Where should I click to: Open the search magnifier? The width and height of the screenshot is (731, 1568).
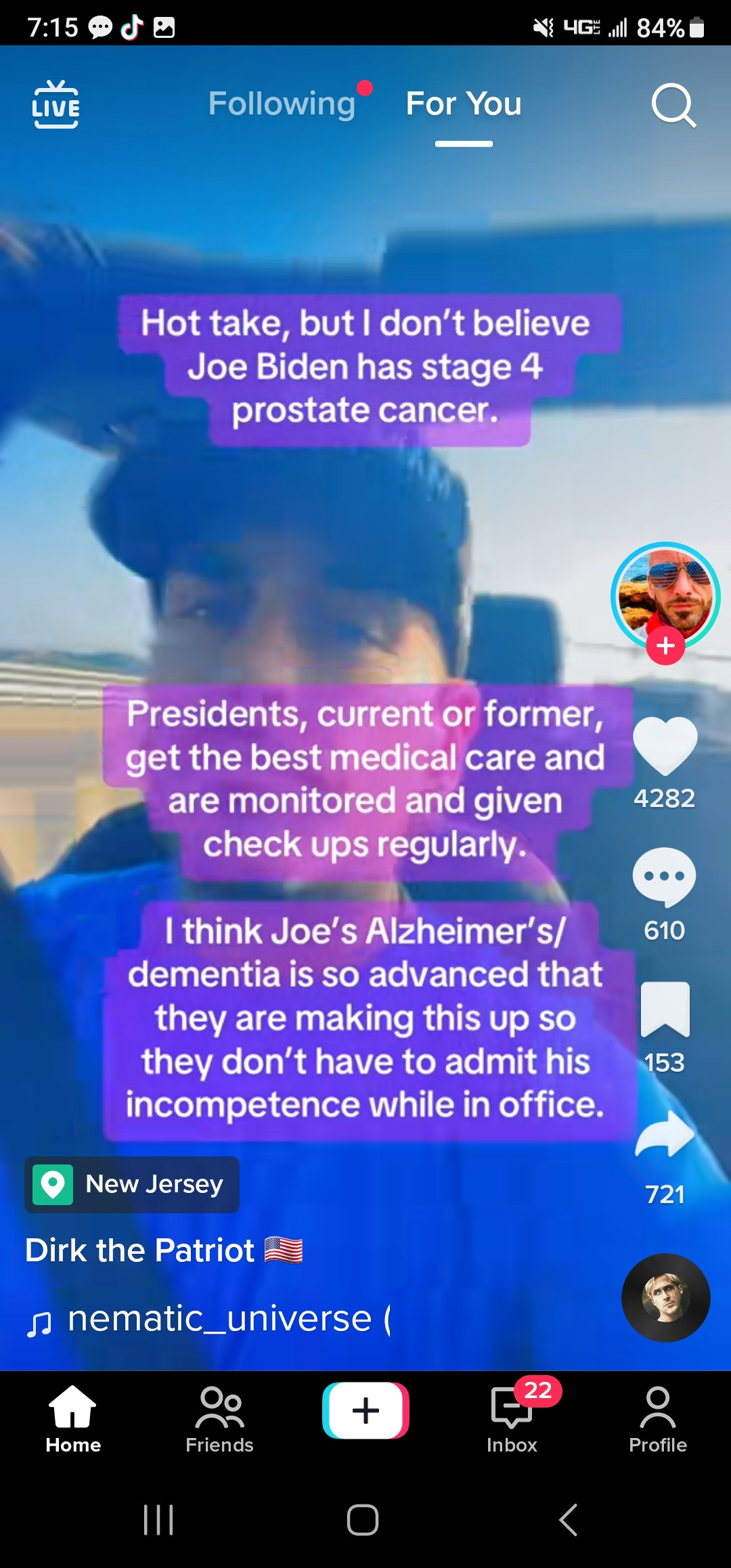[673, 106]
